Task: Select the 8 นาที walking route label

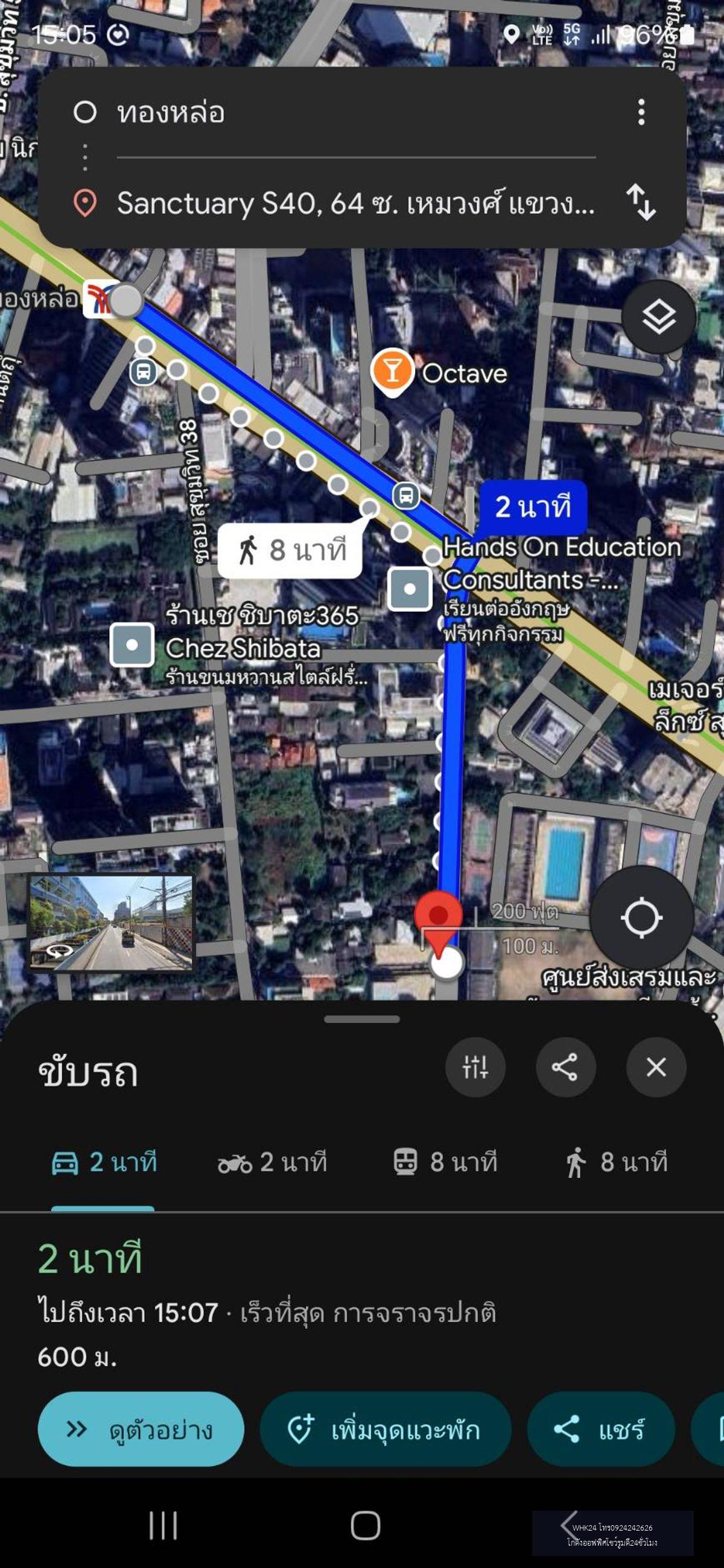Action: (290, 550)
